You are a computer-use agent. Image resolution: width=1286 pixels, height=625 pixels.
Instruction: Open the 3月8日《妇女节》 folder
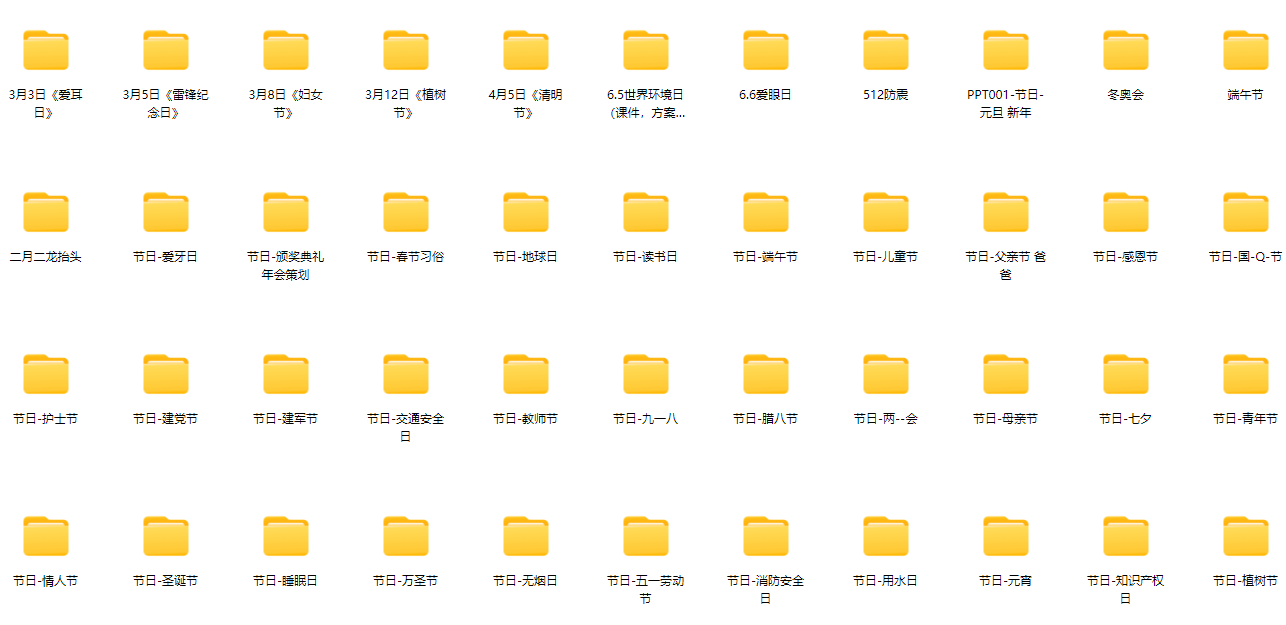click(x=285, y=51)
